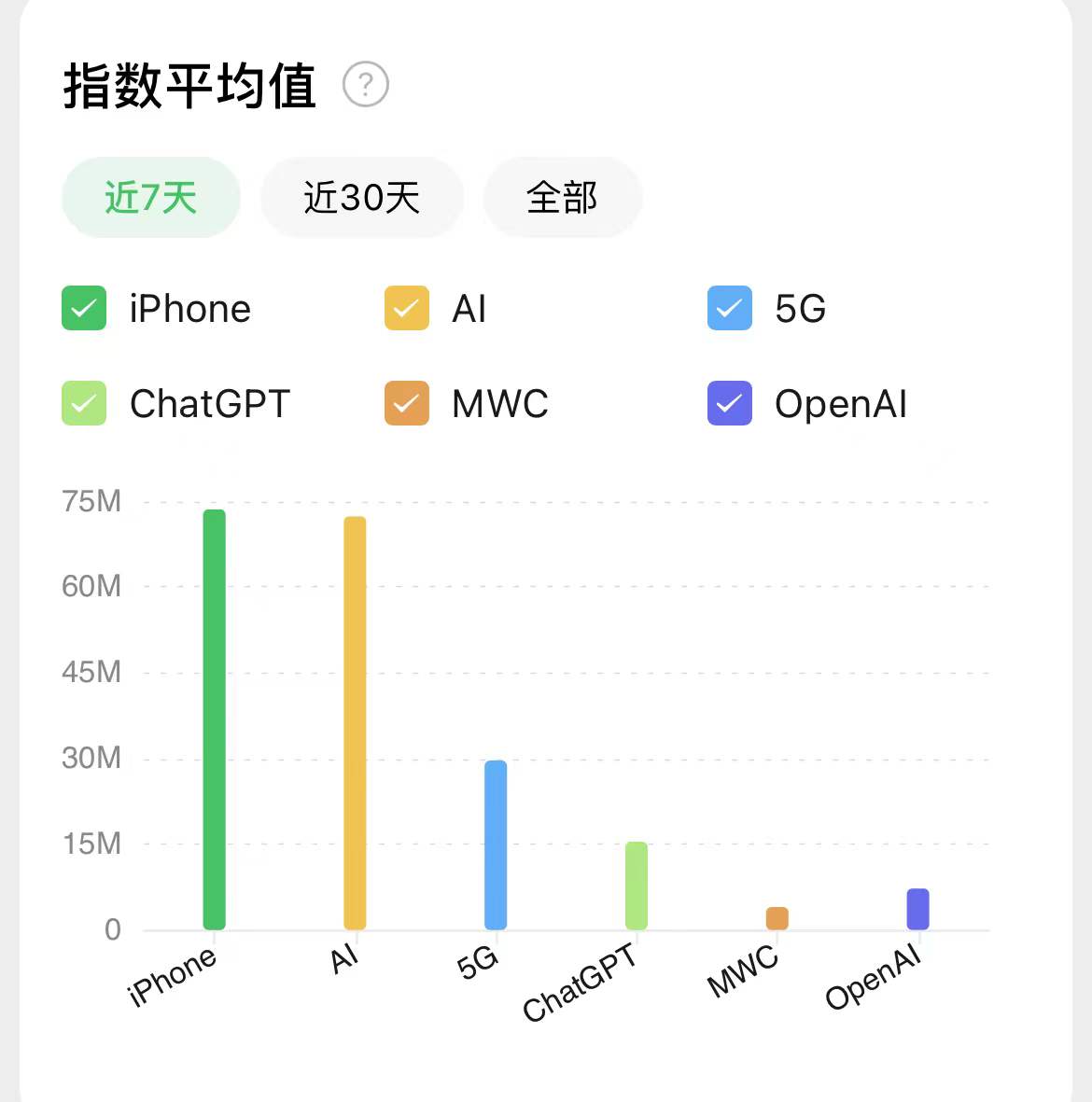
Task: Show the 全部 time range
Action: [x=562, y=198]
